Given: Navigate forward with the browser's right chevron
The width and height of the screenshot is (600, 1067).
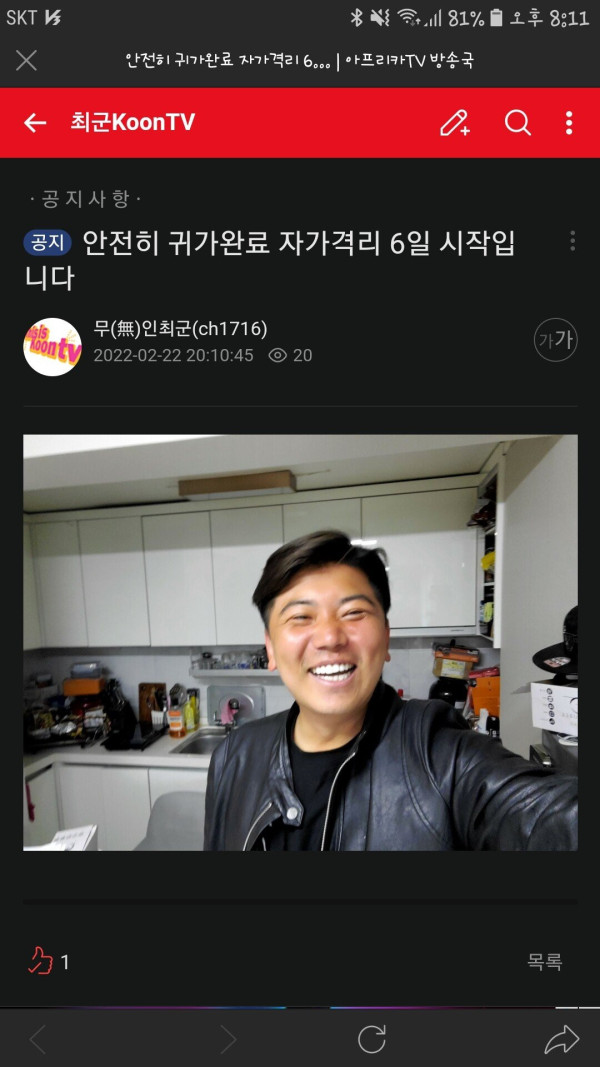Looking at the screenshot, I should click(x=227, y=1039).
